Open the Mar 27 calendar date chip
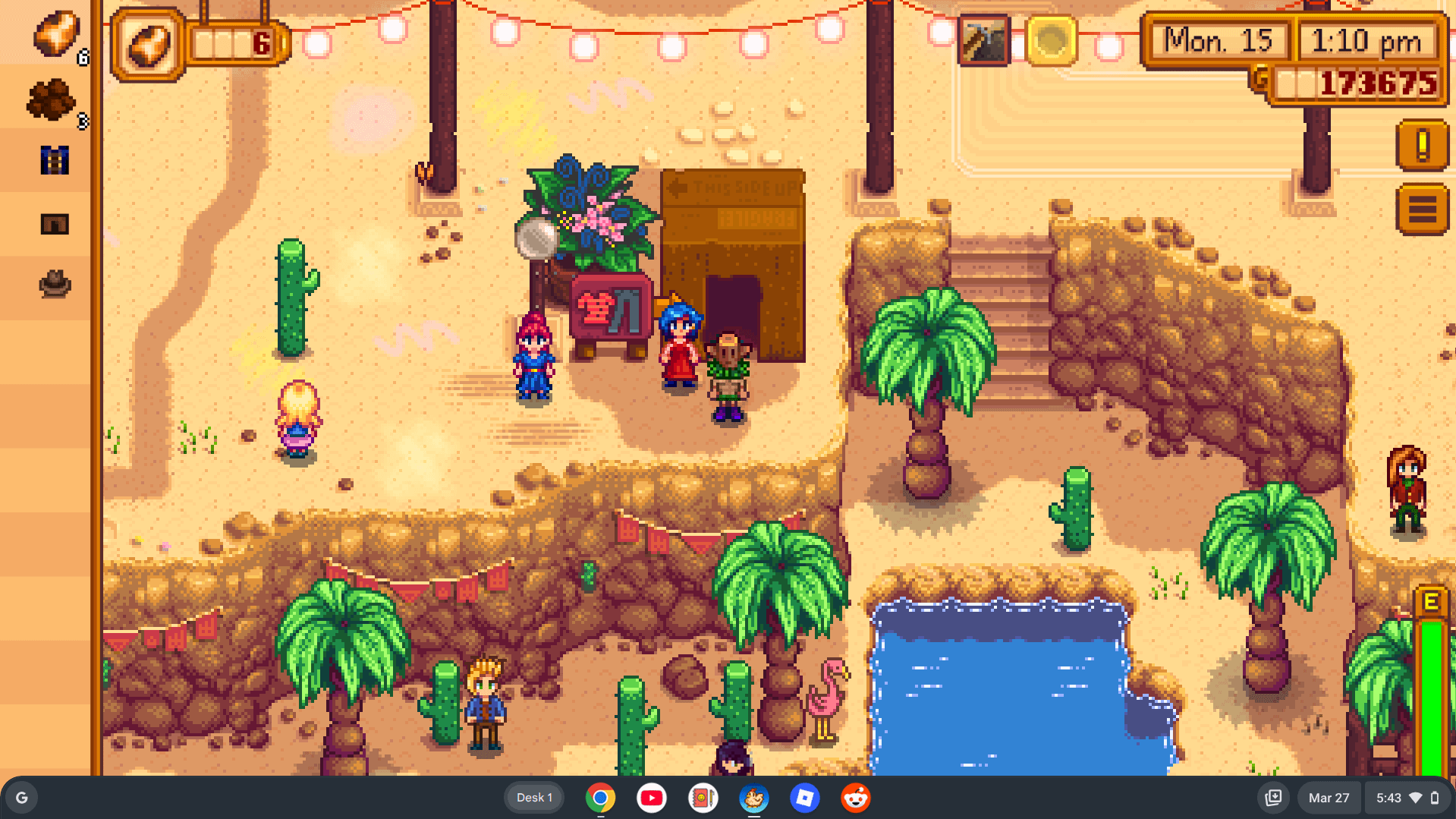The image size is (1456, 819). 1329,798
